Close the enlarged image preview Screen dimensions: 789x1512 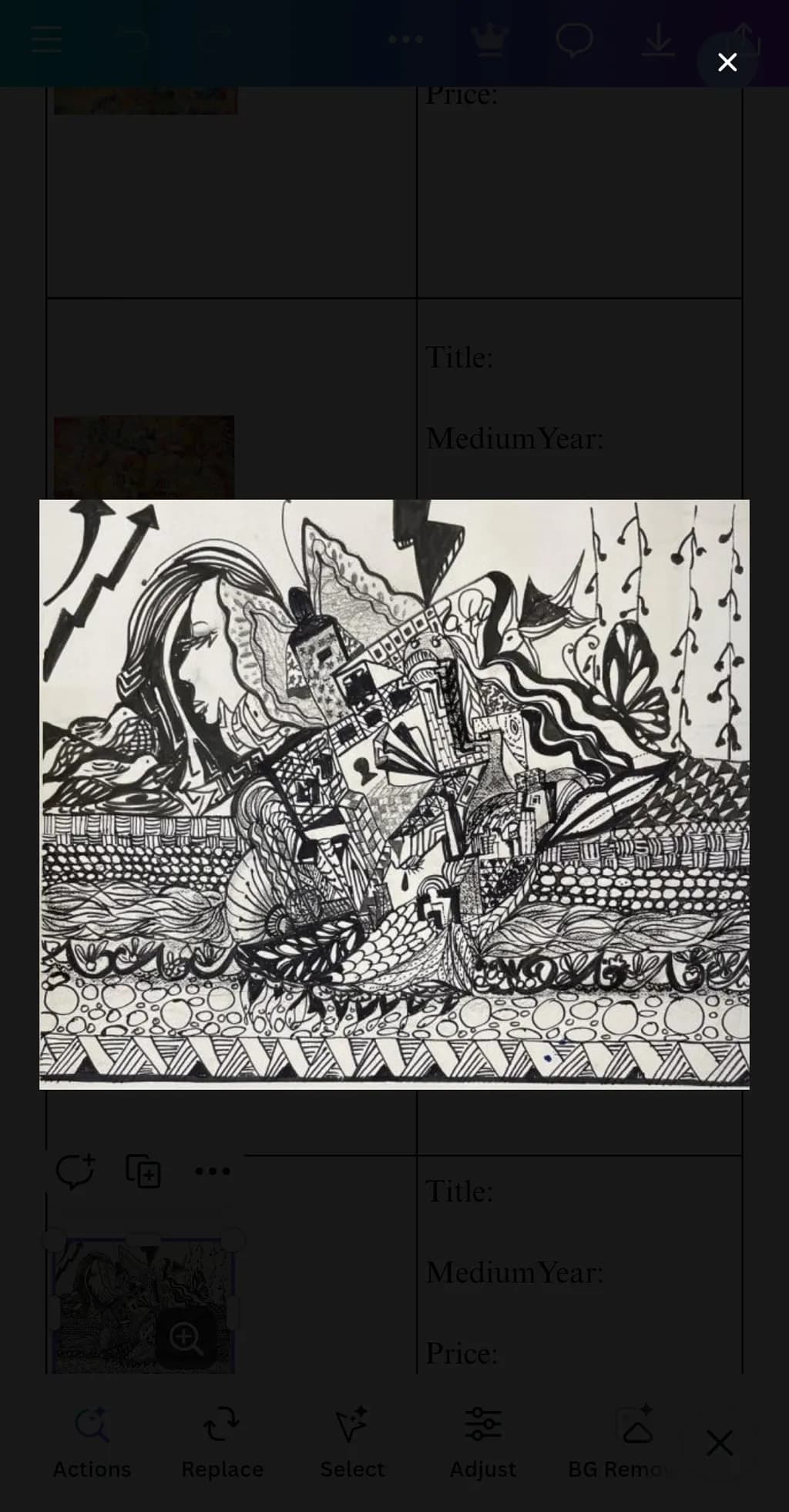tap(727, 62)
